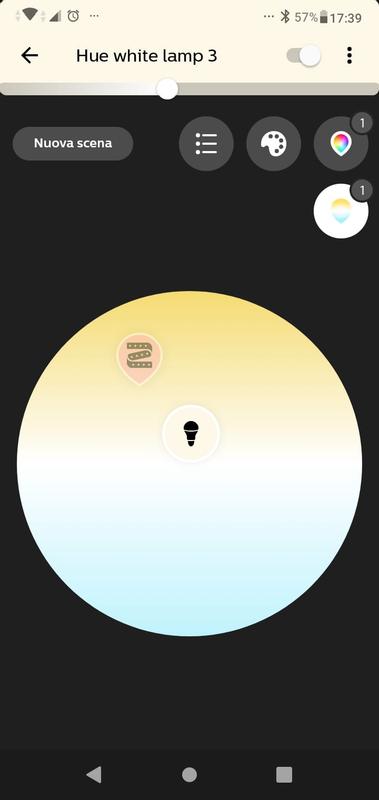Go back using the top arrow
The height and width of the screenshot is (800, 379).
point(30,55)
